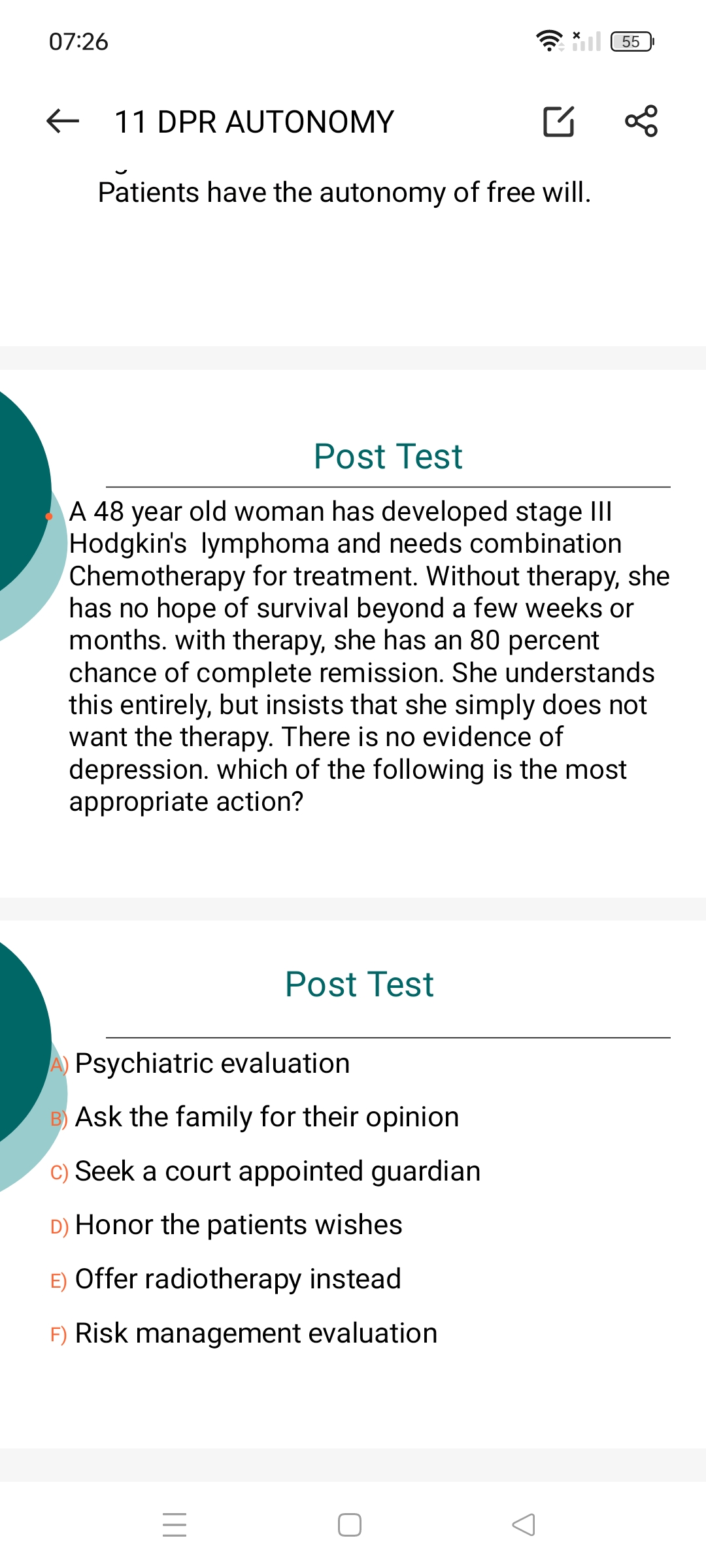Open the Wi-Fi status icon
The height and width of the screenshot is (1568, 706).
tap(549, 42)
